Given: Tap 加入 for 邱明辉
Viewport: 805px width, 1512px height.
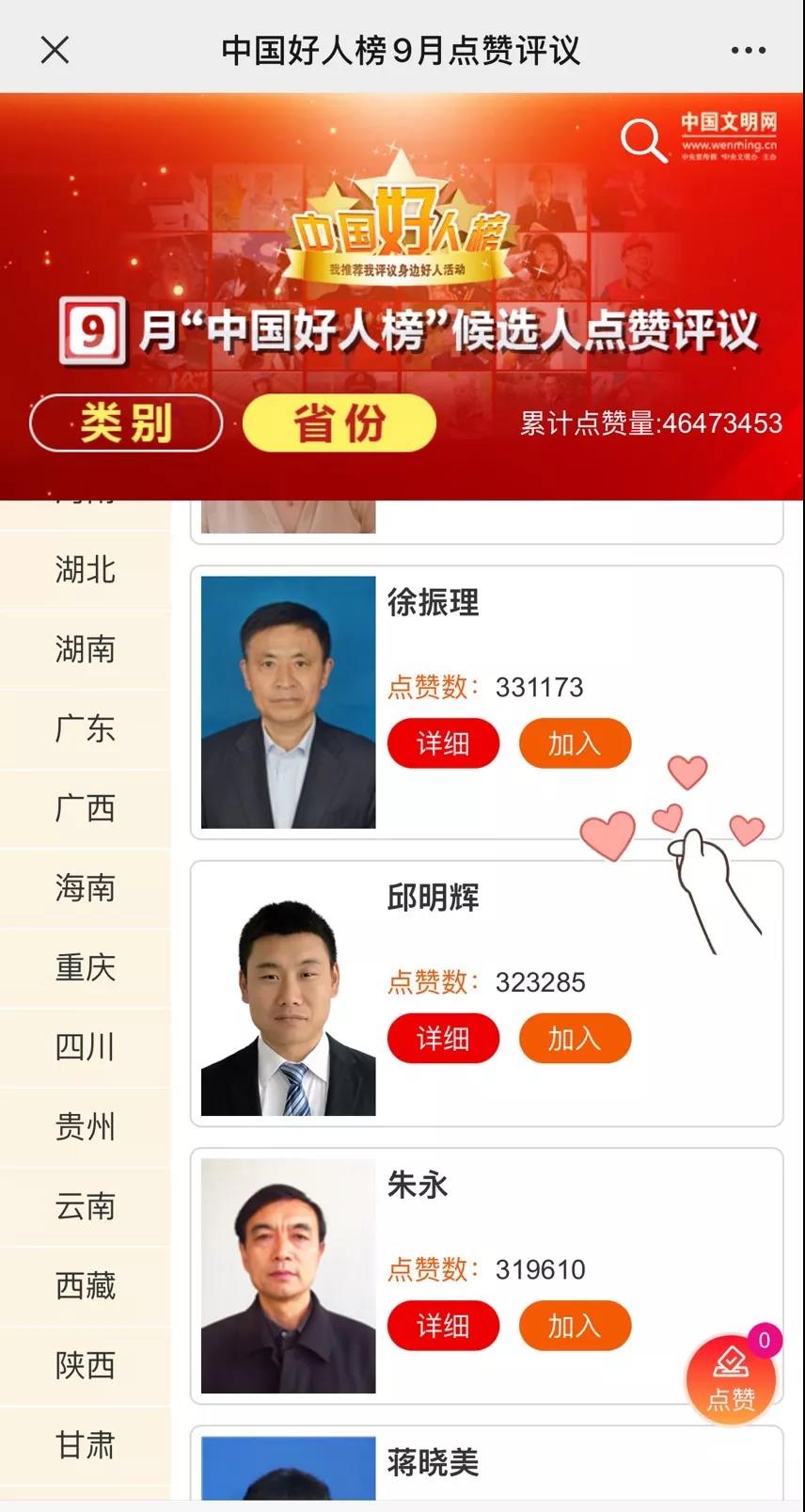Looking at the screenshot, I should (575, 1039).
